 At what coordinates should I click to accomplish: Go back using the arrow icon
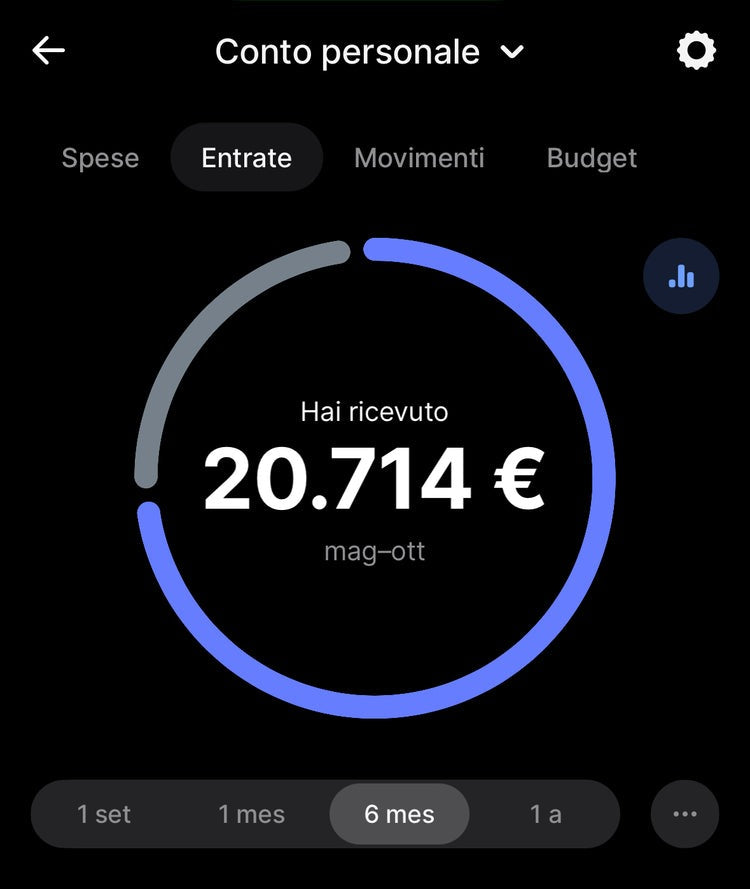coord(48,51)
